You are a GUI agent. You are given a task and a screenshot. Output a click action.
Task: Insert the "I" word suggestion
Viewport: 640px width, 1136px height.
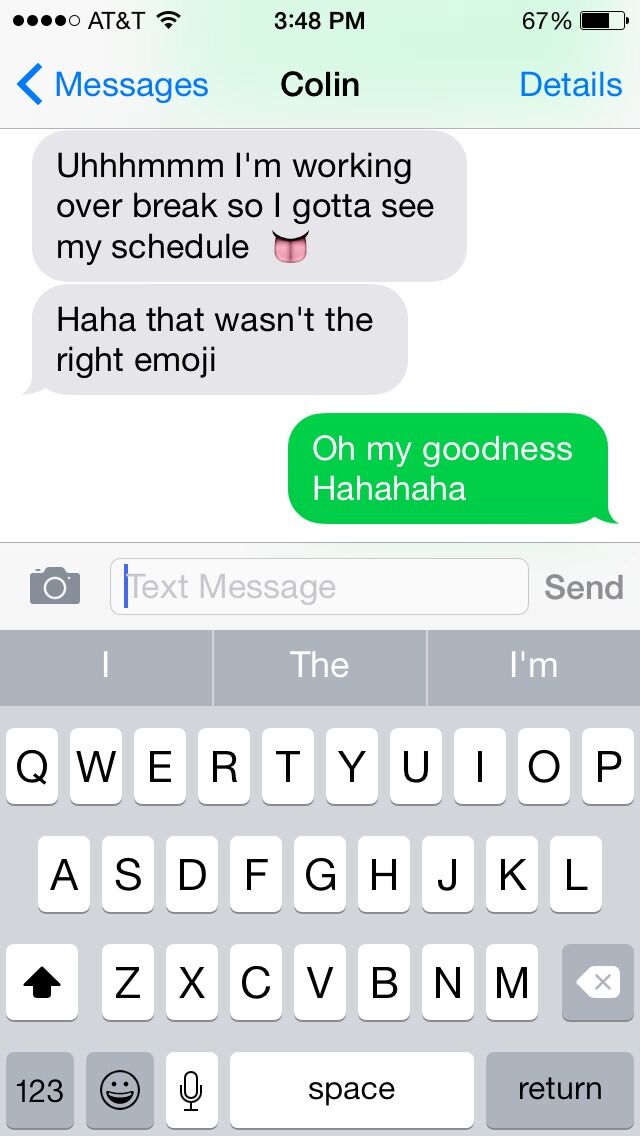[106, 666]
